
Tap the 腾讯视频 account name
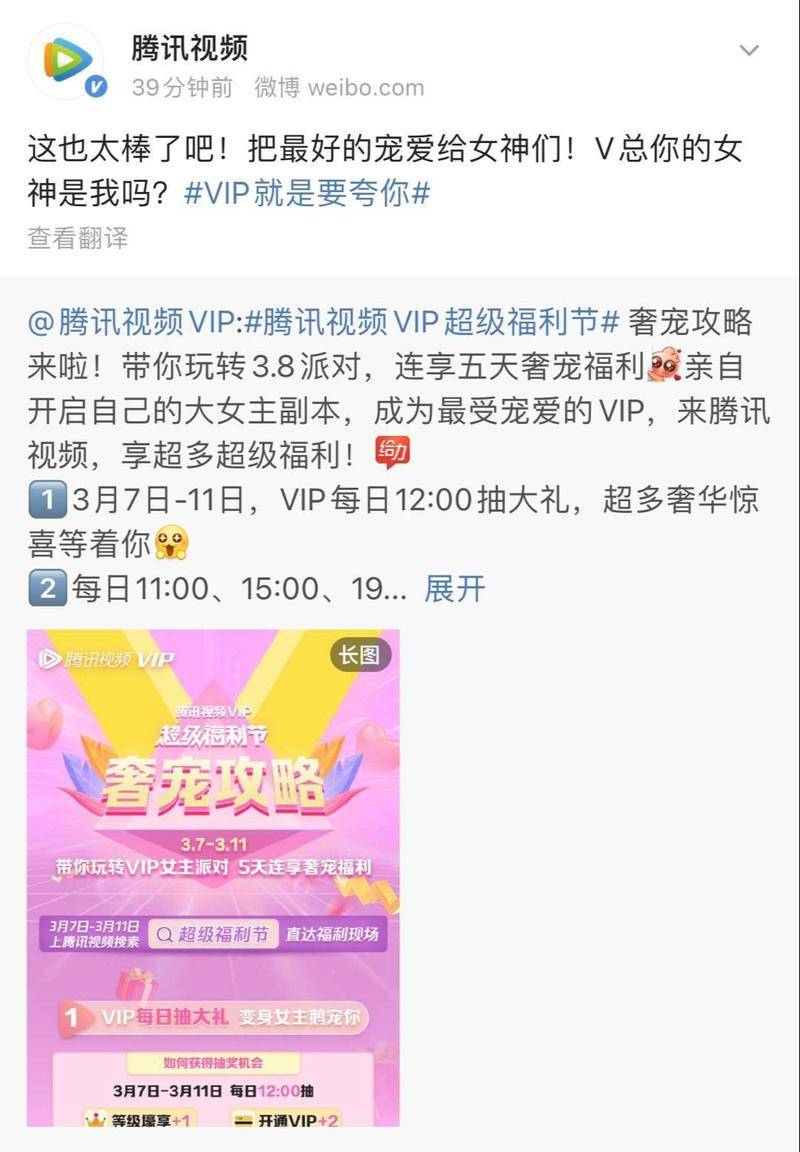pos(190,47)
